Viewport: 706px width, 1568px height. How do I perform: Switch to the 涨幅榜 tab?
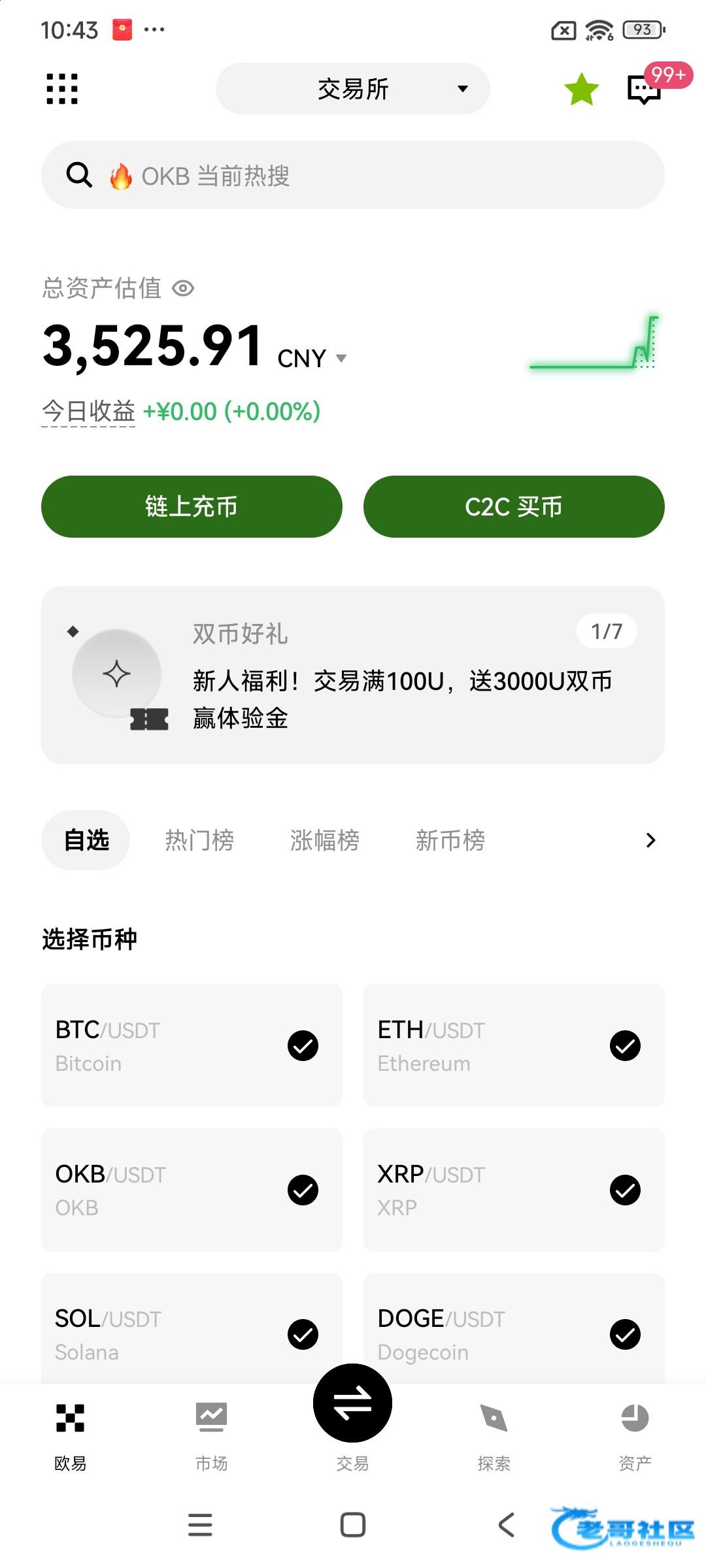(x=325, y=840)
